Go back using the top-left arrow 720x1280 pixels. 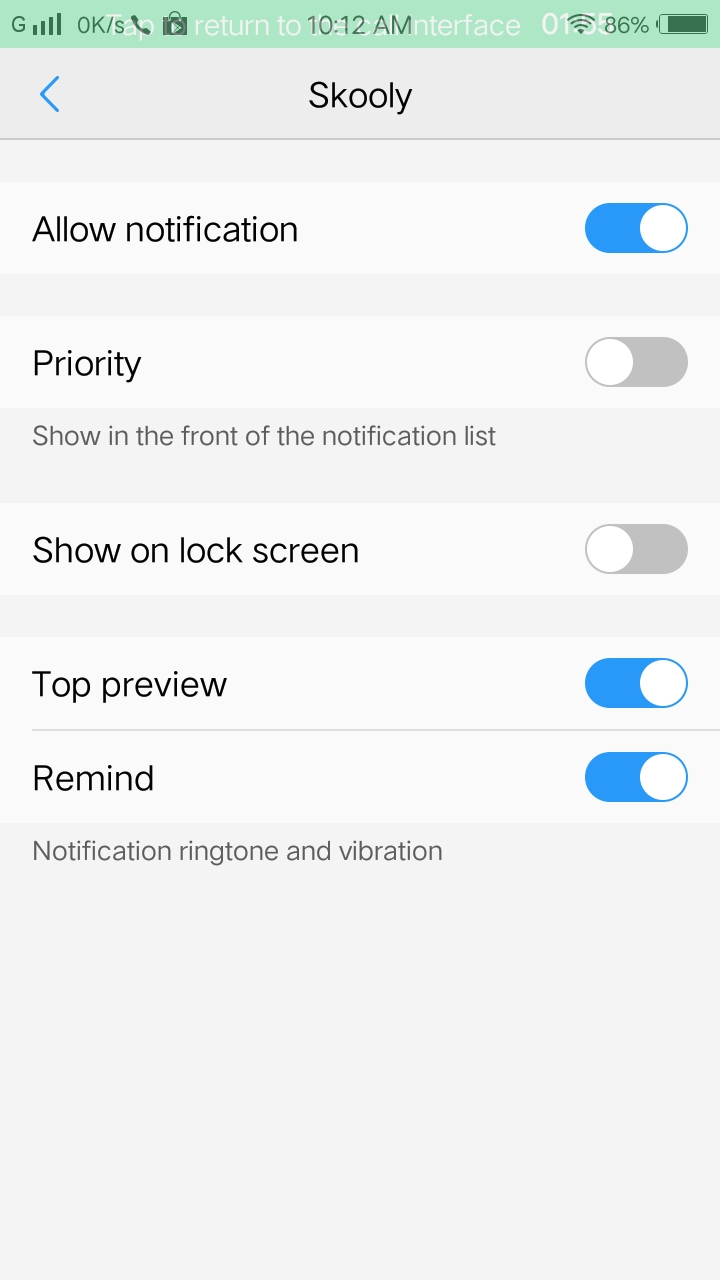[49, 95]
